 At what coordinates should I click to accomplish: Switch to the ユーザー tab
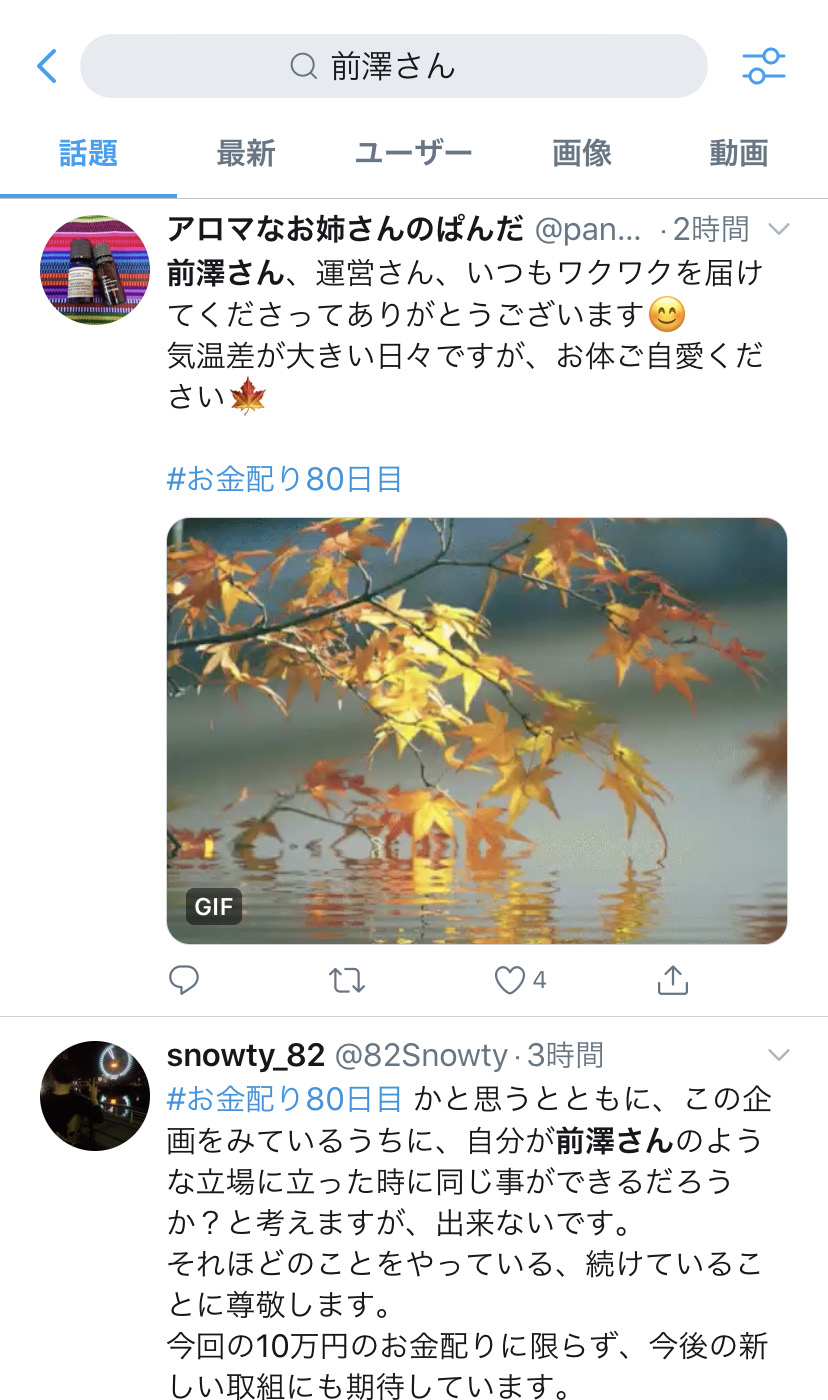[413, 154]
